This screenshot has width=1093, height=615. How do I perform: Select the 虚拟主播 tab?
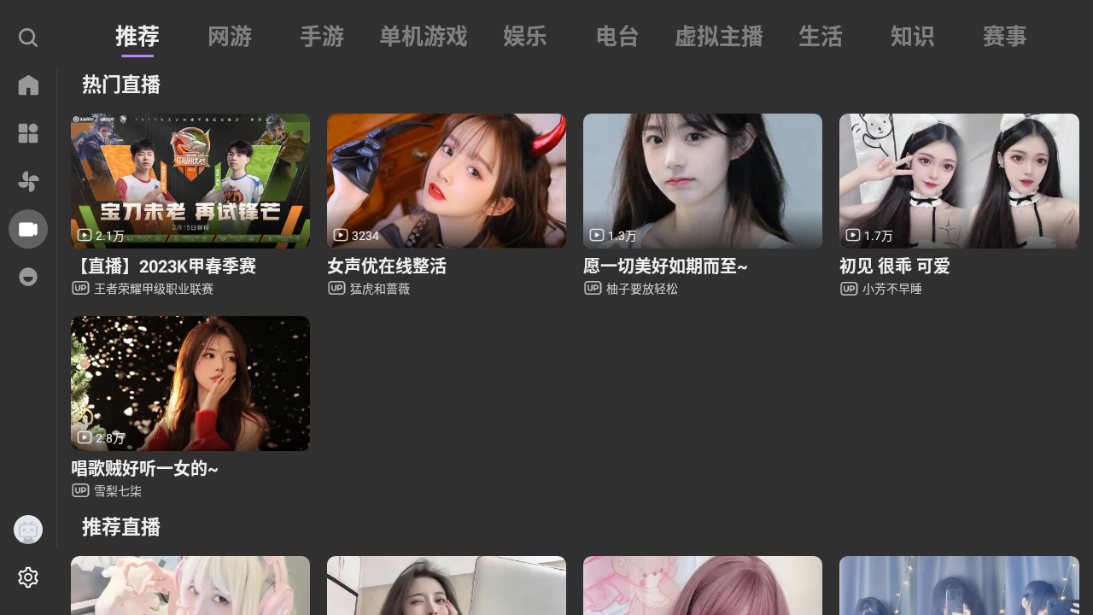[719, 37]
